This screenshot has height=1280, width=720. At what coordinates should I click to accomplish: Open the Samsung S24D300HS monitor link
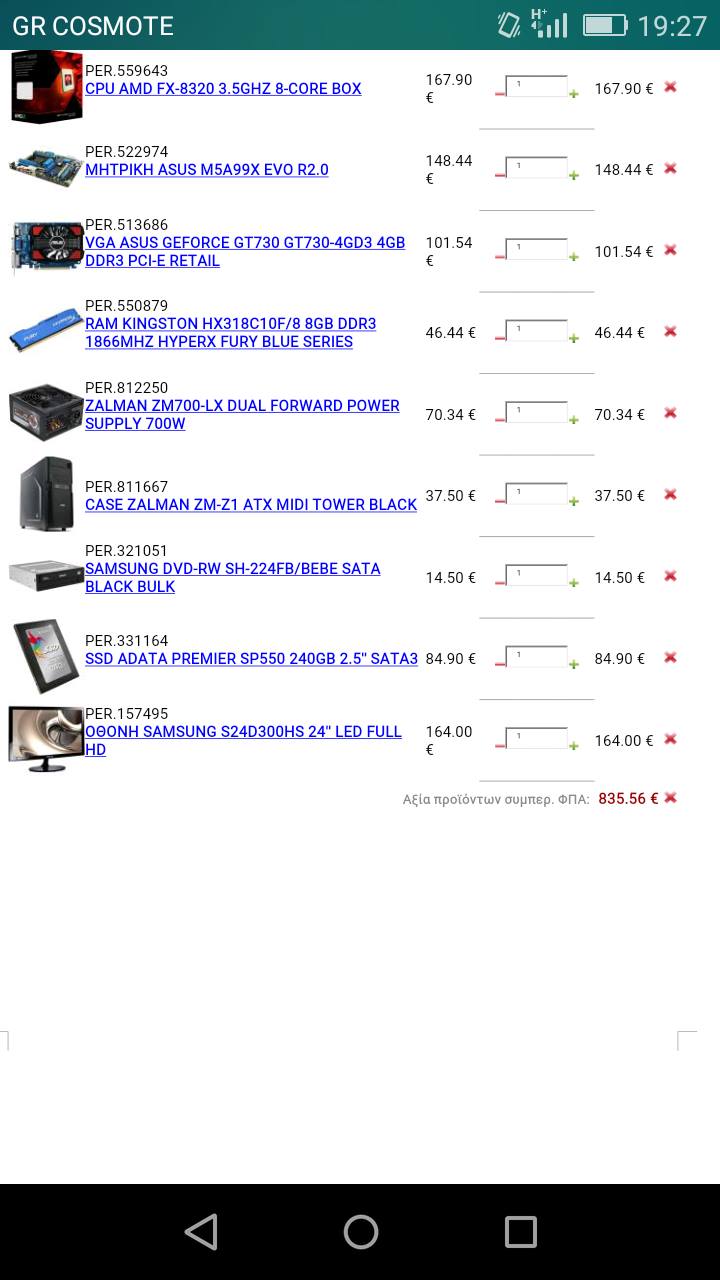point(243,741)
